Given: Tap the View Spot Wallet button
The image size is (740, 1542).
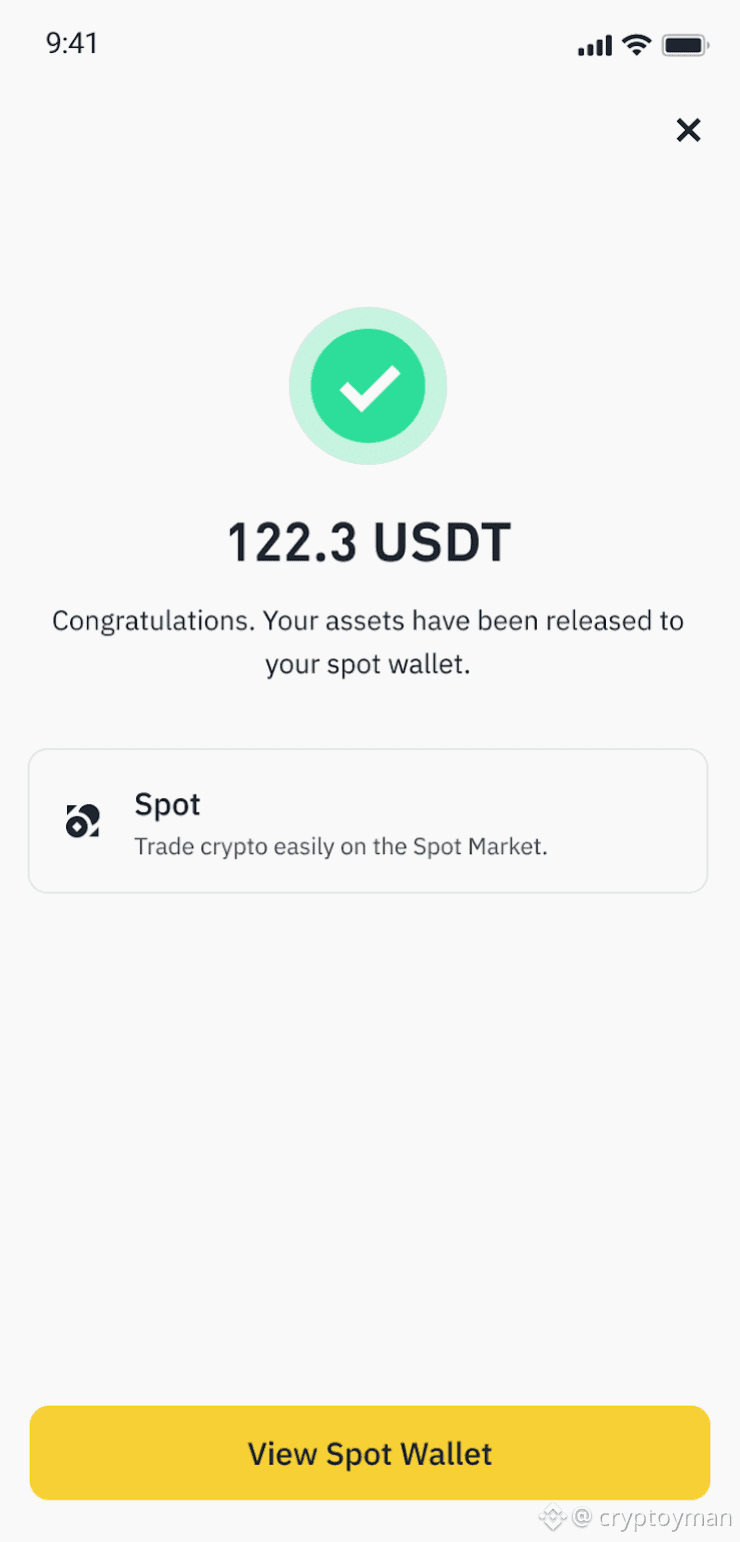Looking at the screenshot, I should click(x=370, y=1452).
